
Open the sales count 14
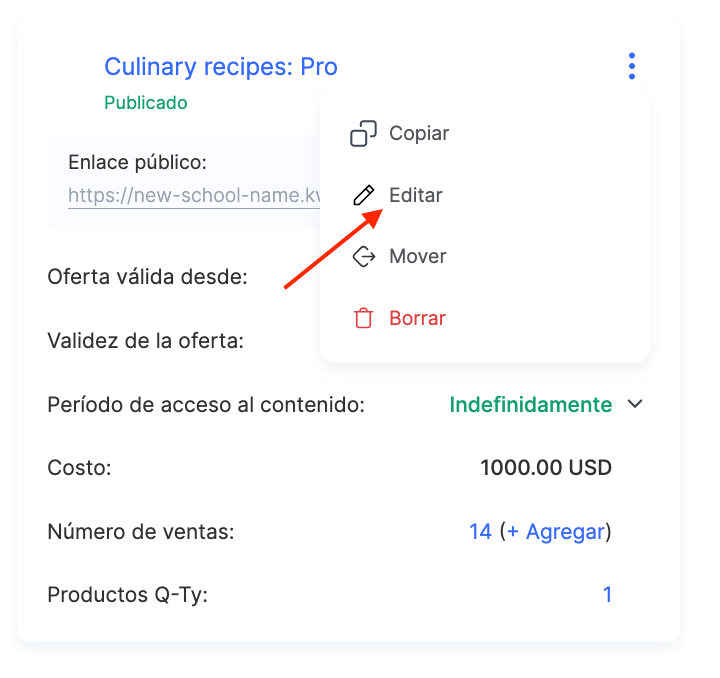click(480, 531)
